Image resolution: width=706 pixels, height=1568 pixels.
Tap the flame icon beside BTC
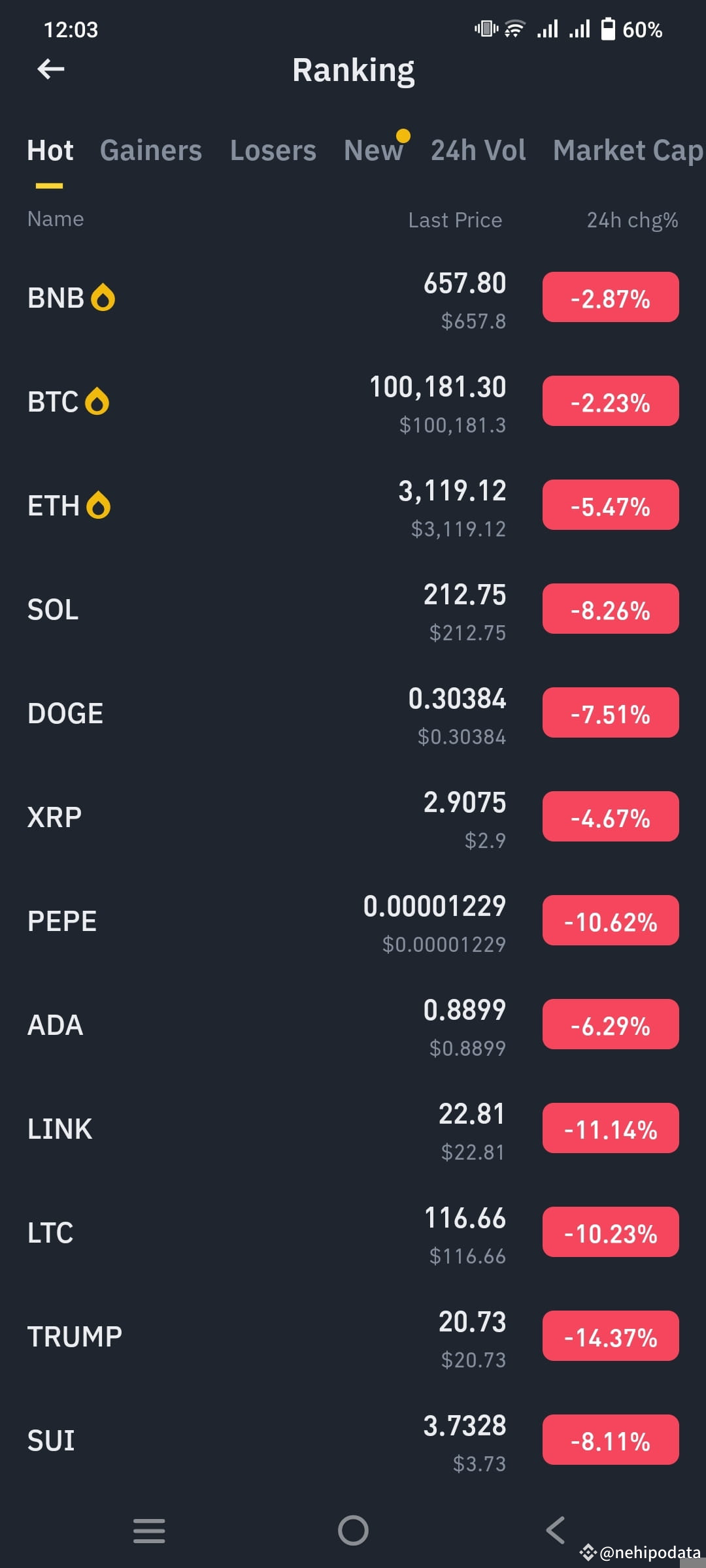98,401
